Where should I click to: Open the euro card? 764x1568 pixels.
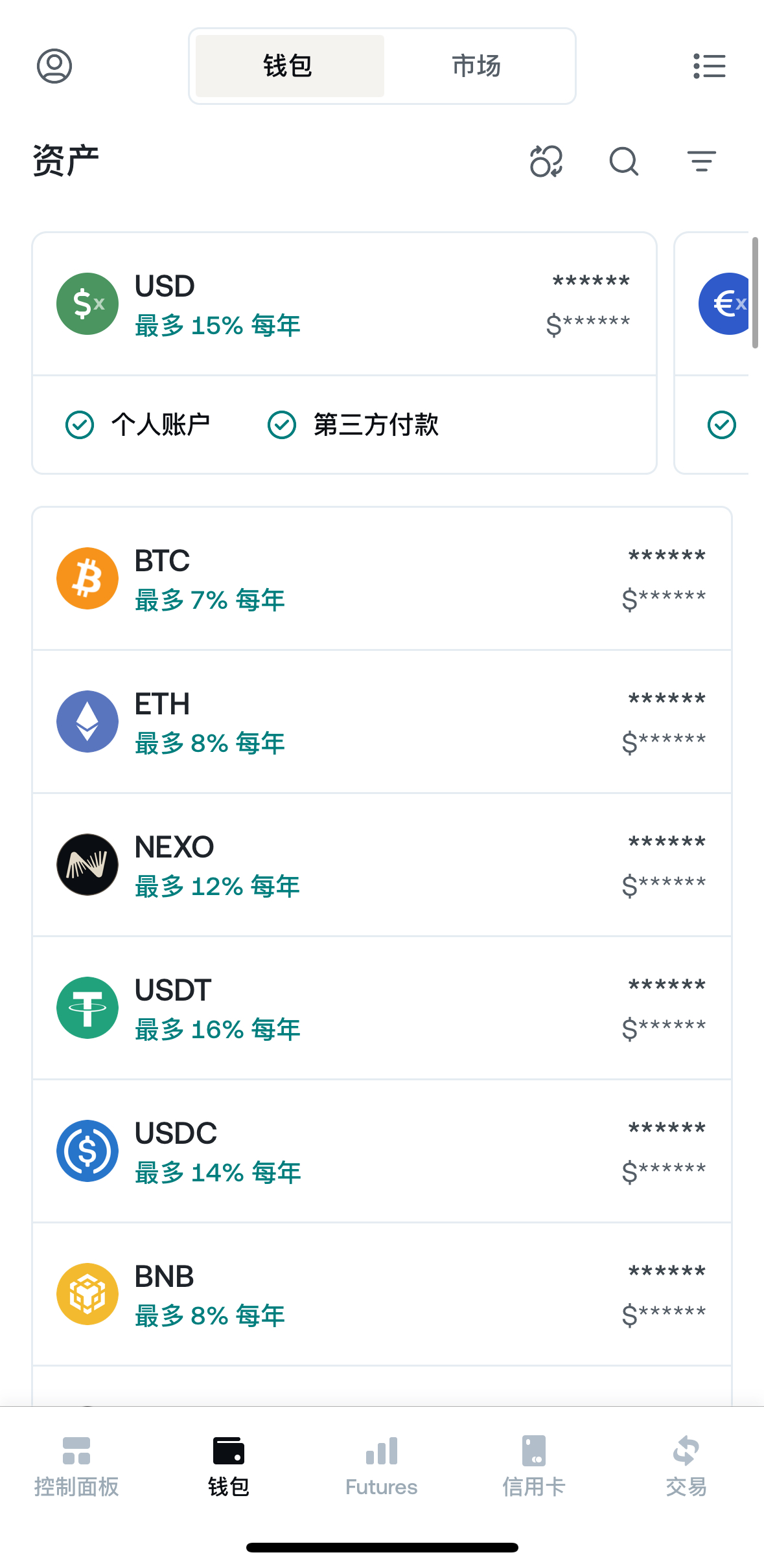(x=712, y=354)
